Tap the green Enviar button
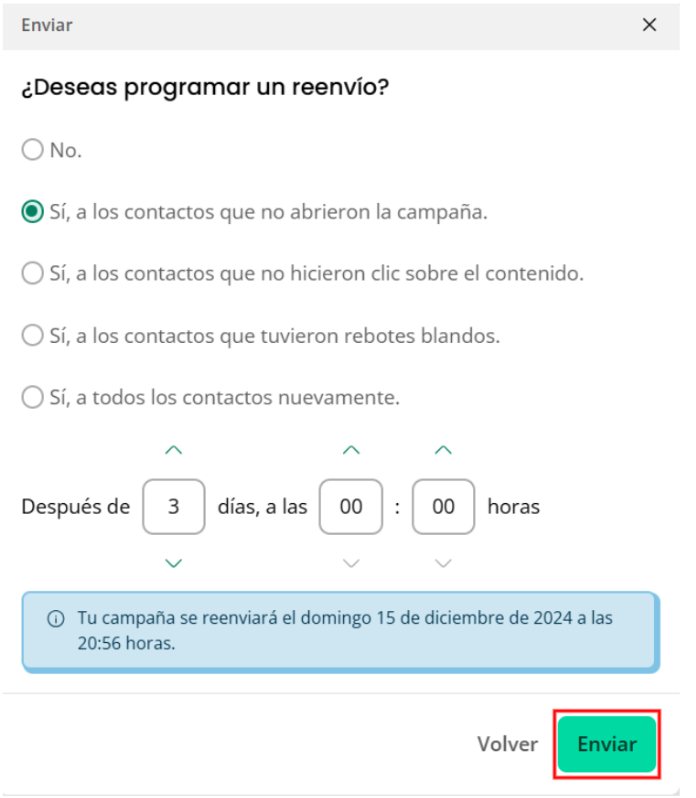Image resolution: width=696 pixels, height=798 pixels. [607, 744]
